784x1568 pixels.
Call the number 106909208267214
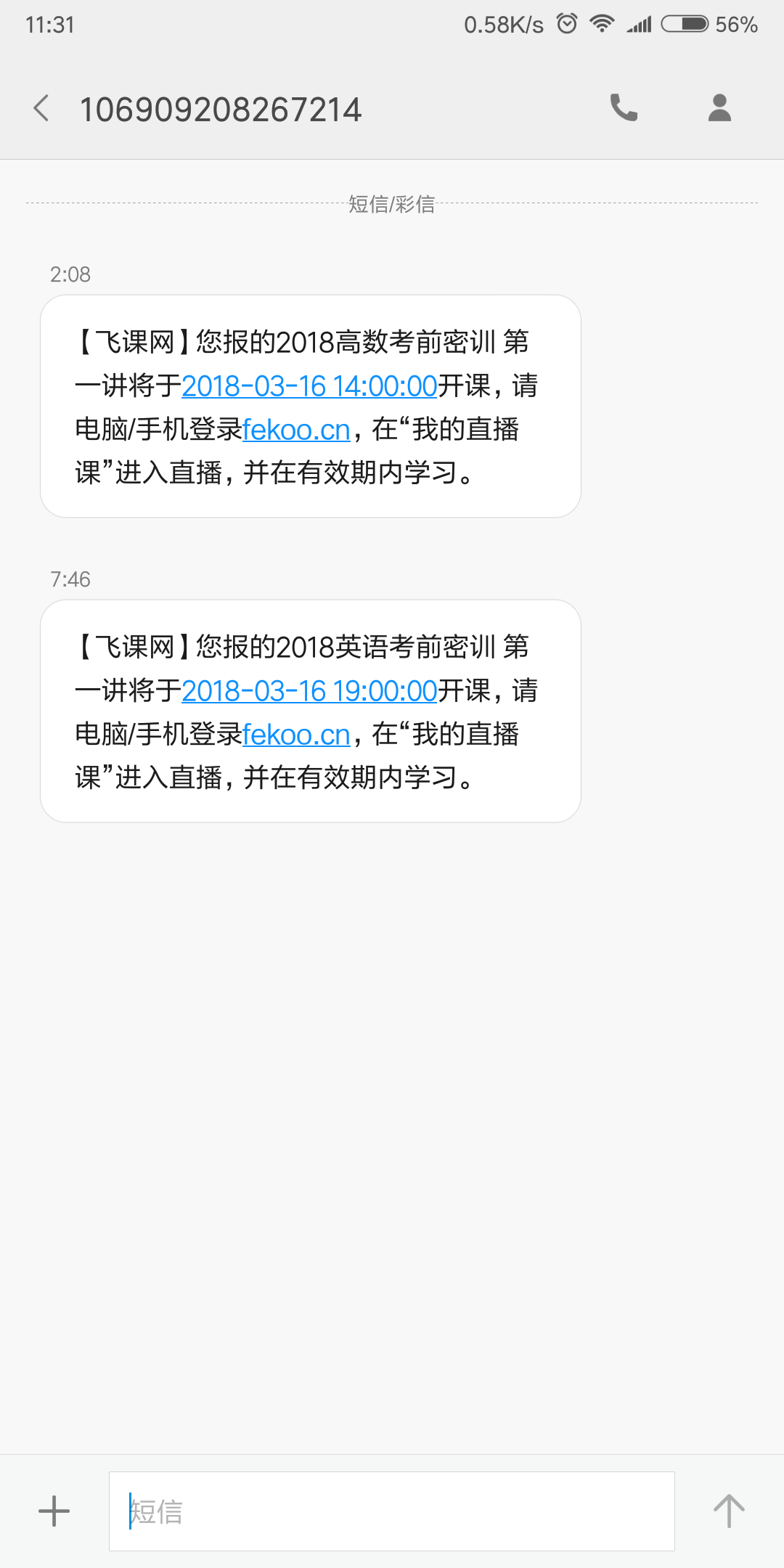pos(624,108)
